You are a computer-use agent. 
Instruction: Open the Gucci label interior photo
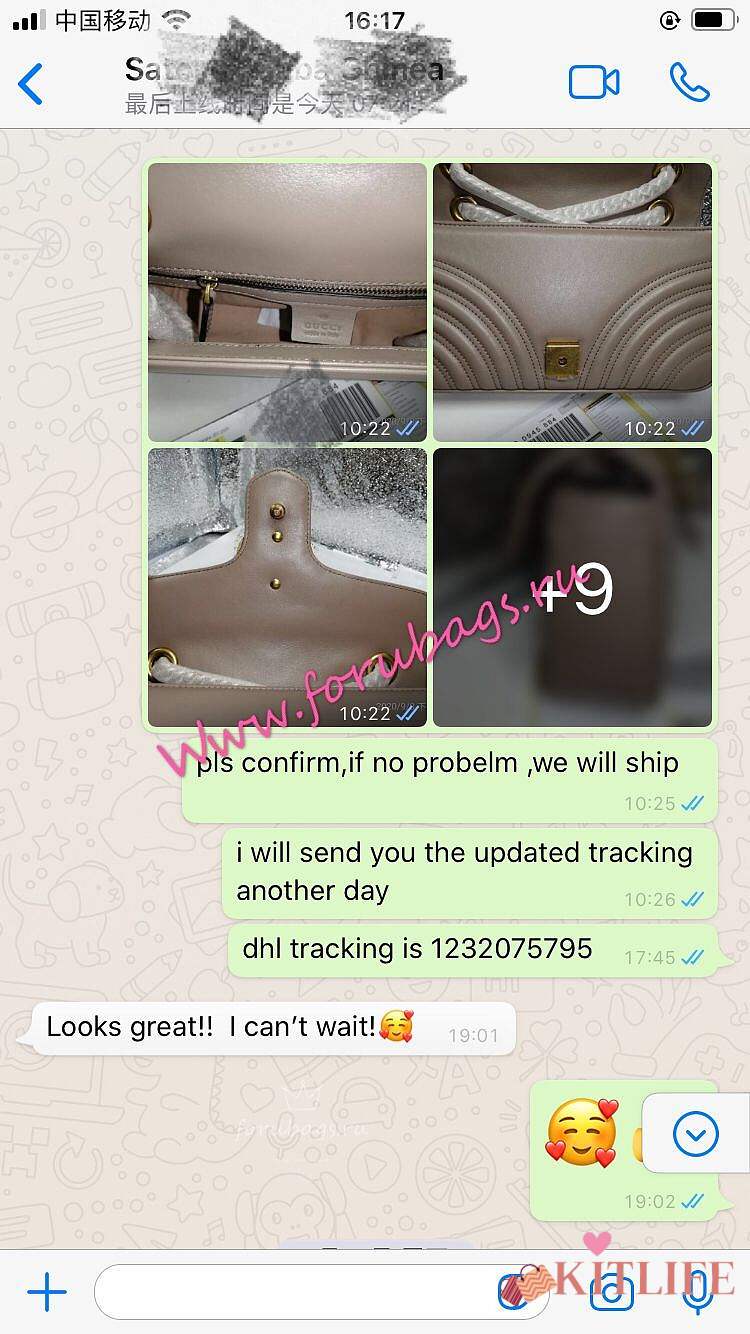pyautogui.click(x=287, y=302)
